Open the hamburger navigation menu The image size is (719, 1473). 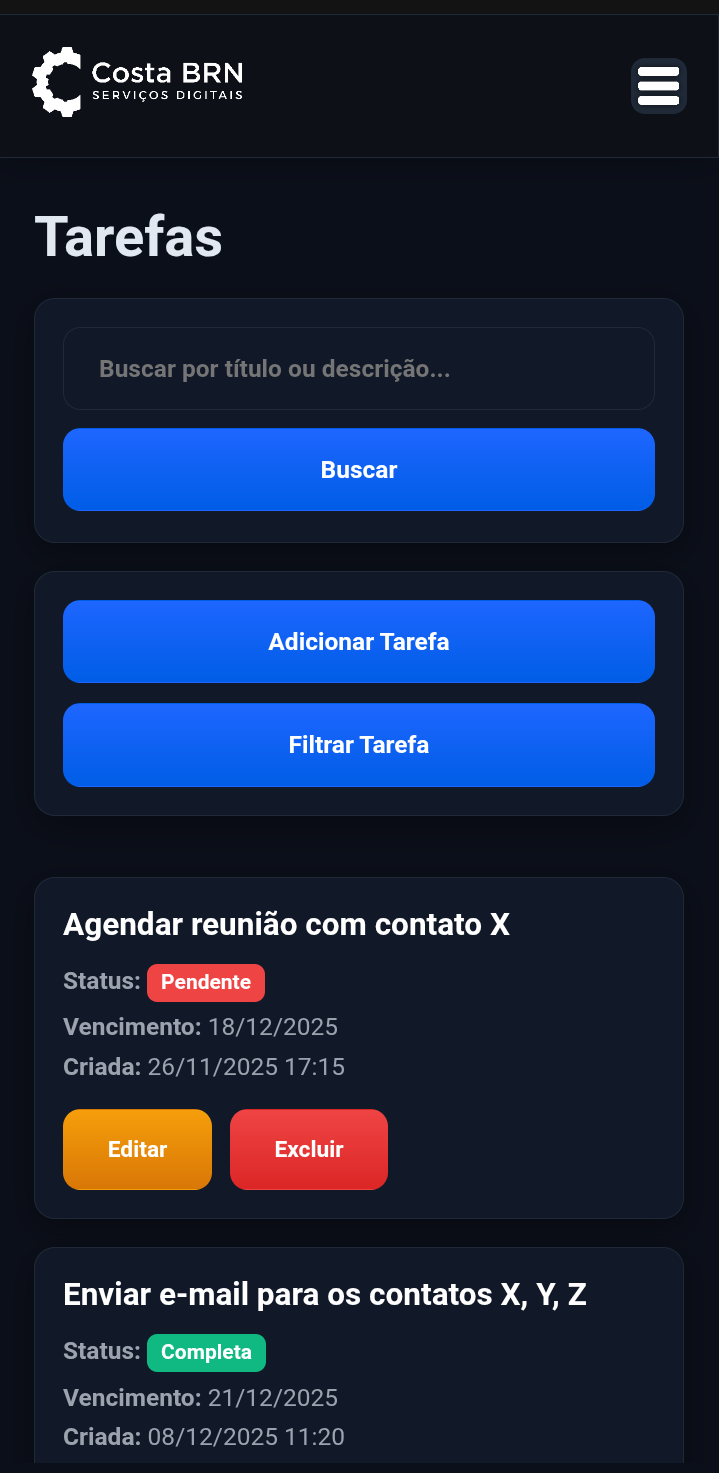(658, 86)
